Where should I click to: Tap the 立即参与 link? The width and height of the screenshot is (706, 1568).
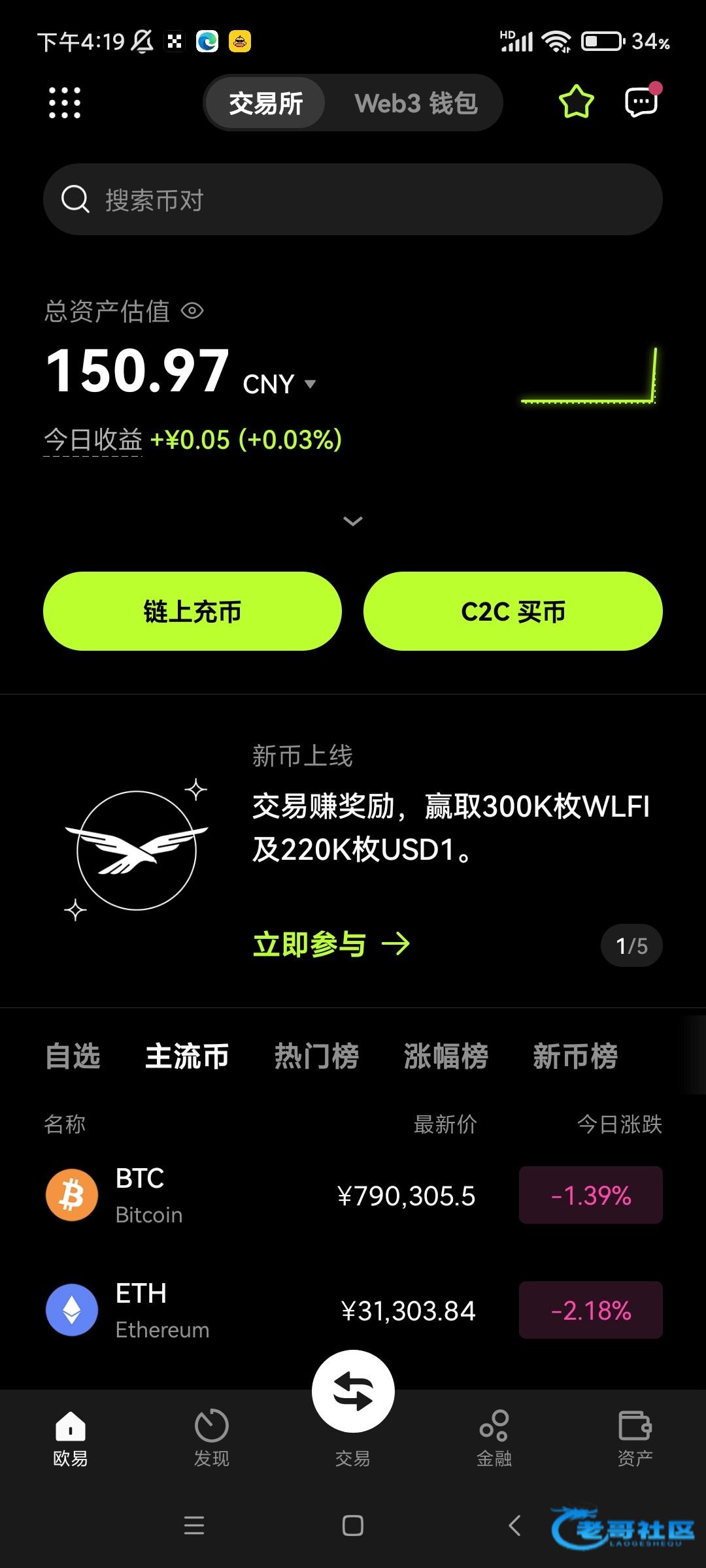331,944
